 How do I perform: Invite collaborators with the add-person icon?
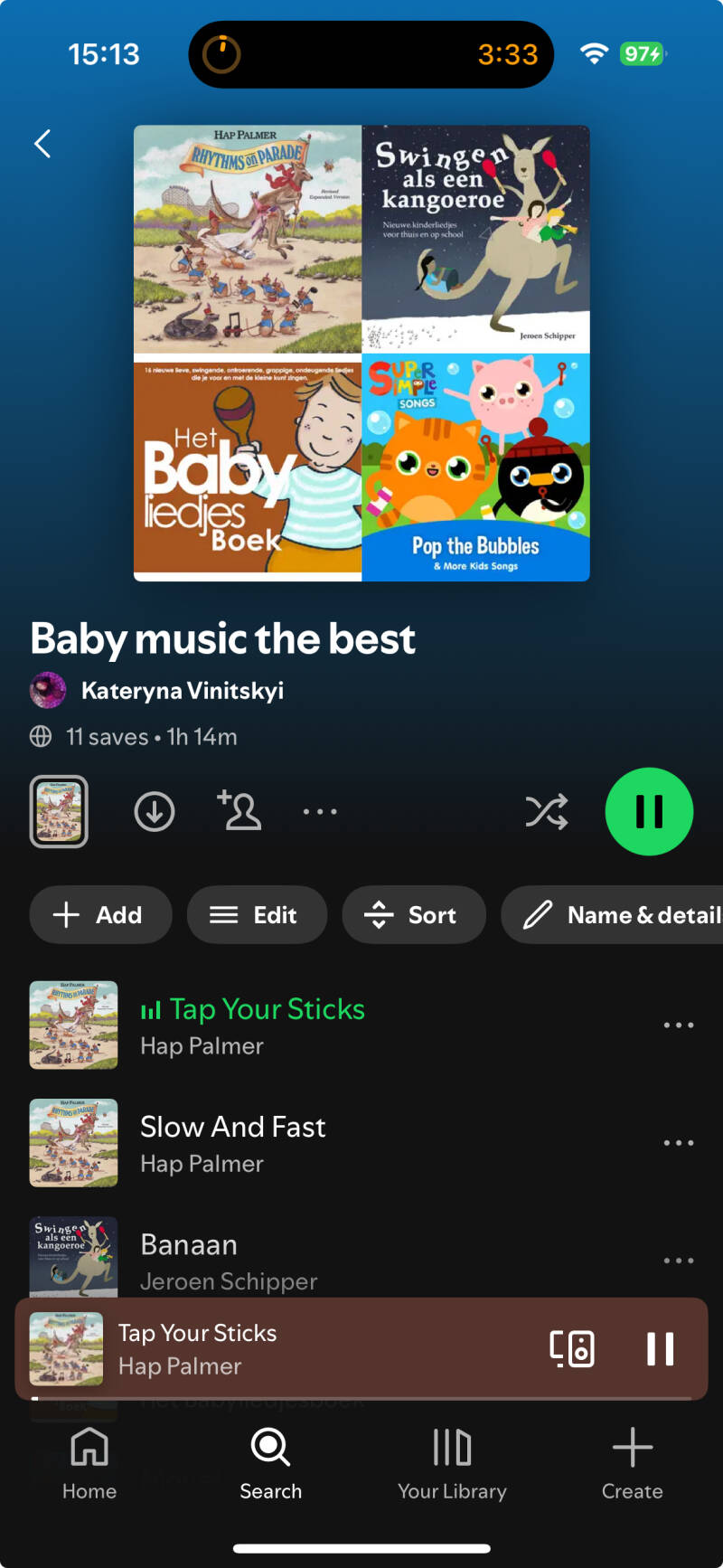click(x=239, y=811)
